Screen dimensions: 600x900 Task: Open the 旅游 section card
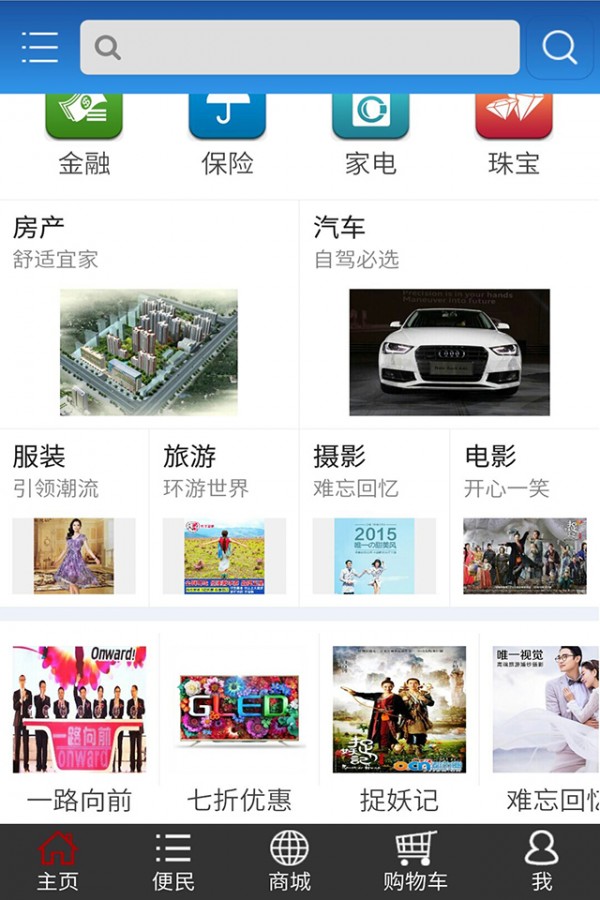pos(225,518)
